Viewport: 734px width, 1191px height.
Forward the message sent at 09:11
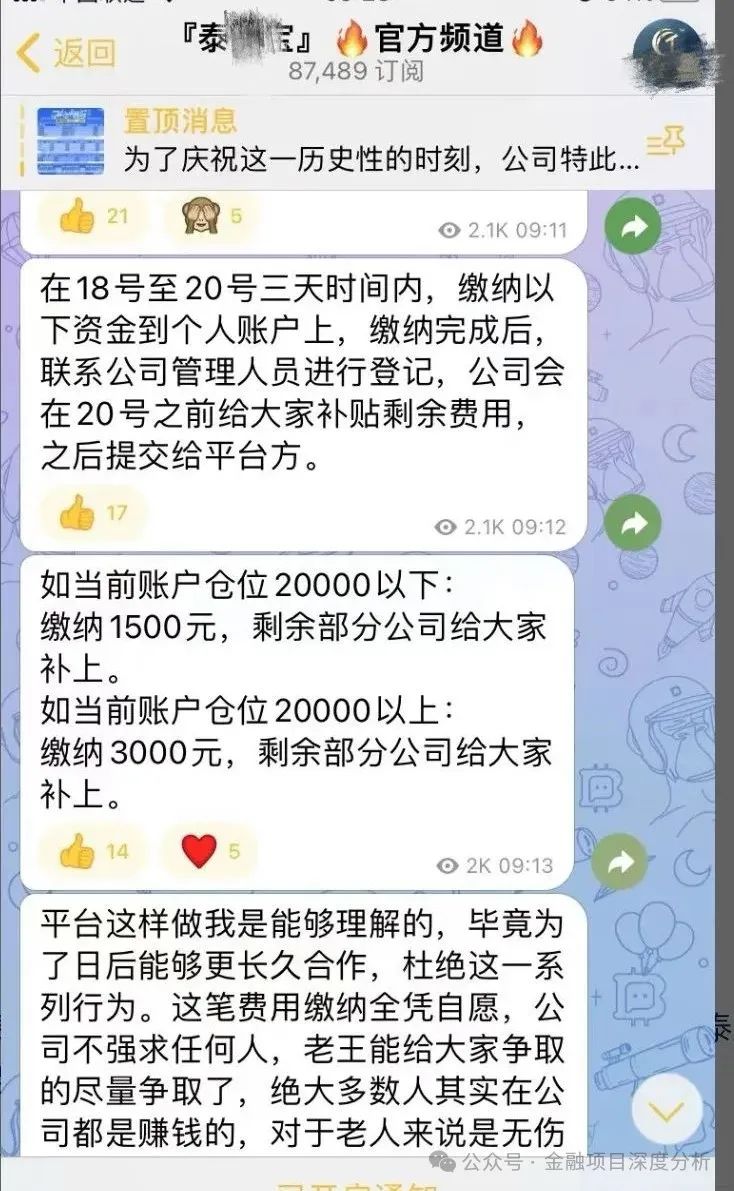[633, 227]
